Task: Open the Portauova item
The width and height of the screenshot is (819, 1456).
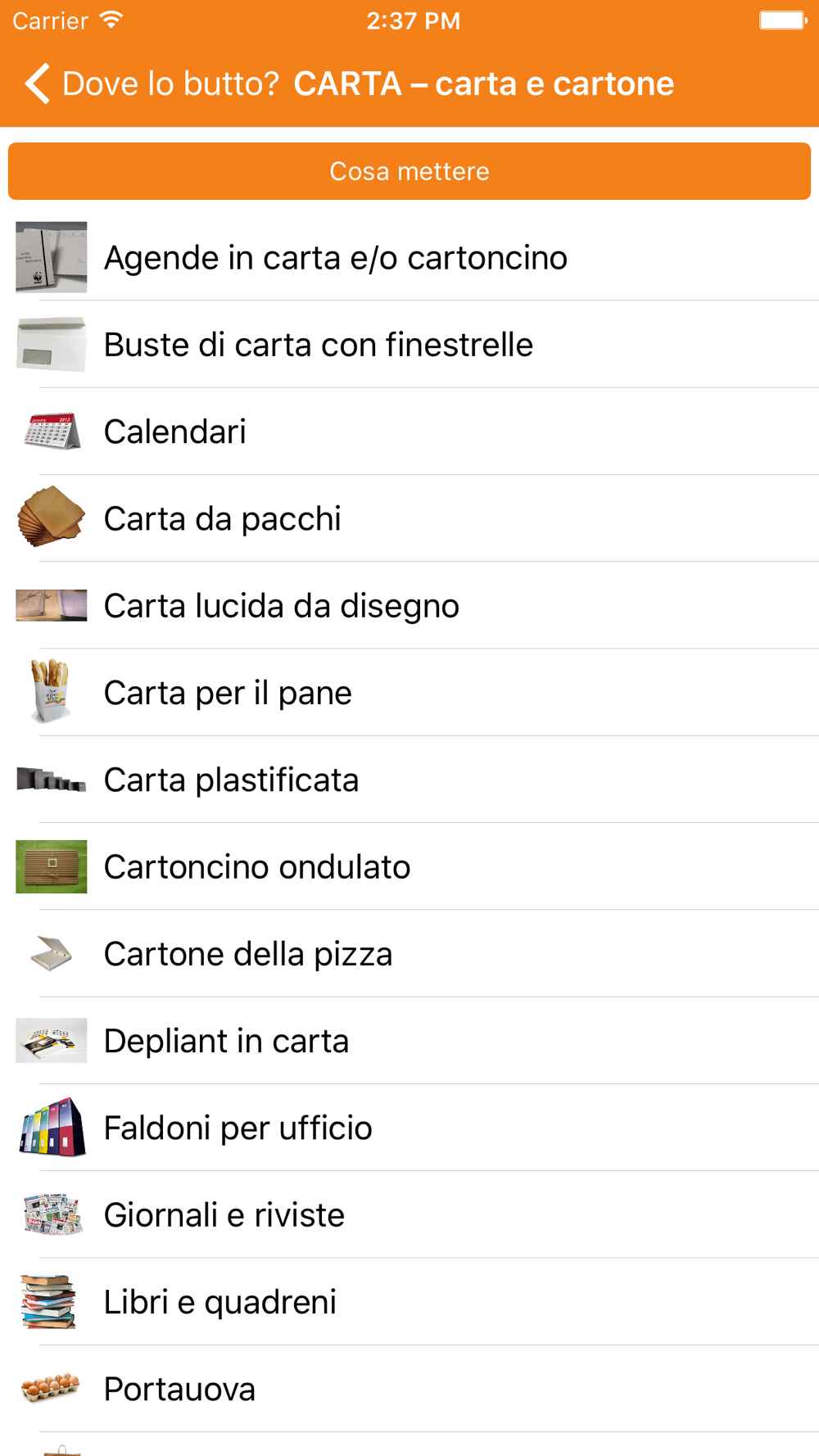Action: tap(409, 1389)
